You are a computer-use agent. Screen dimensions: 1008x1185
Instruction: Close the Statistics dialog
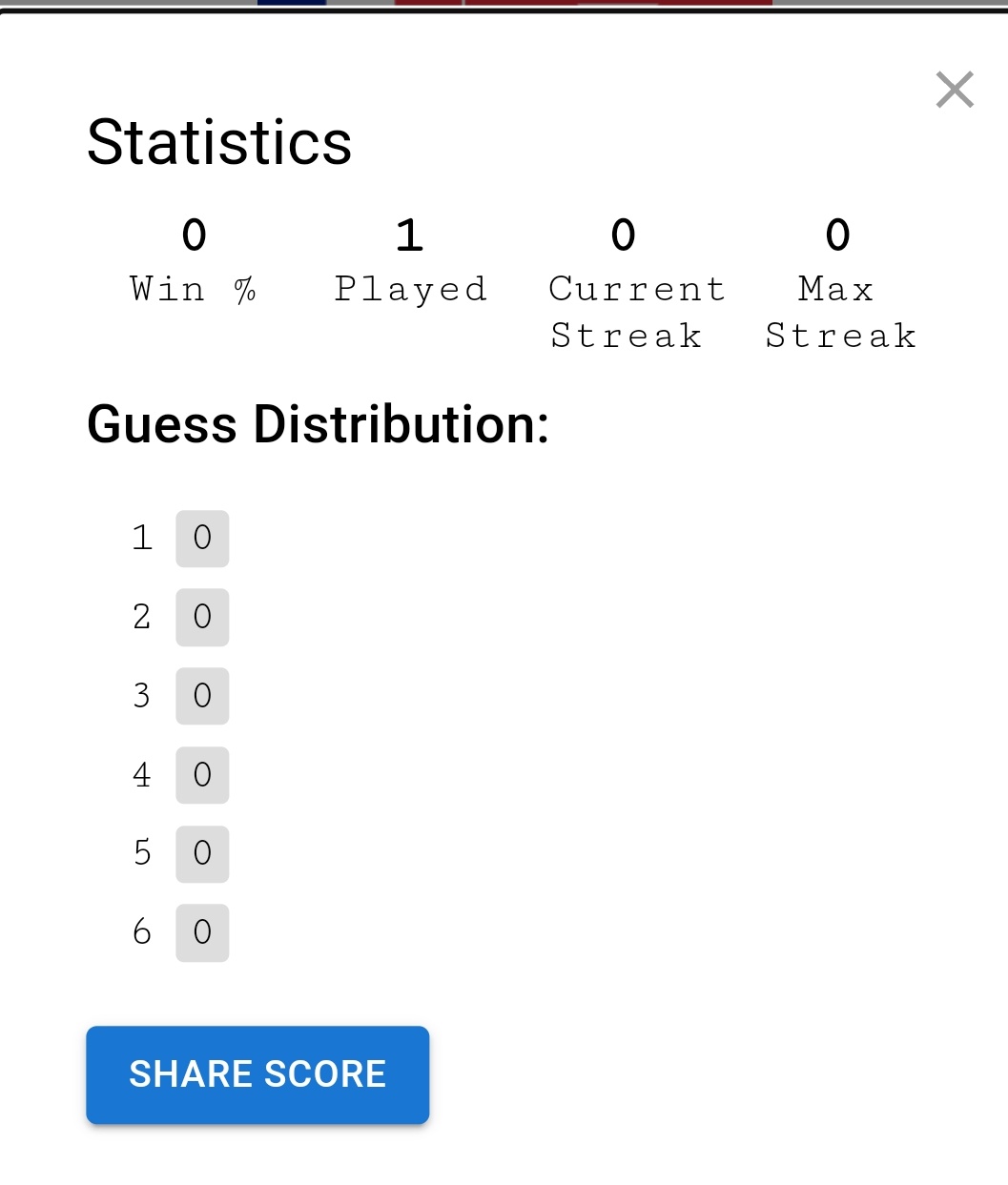[955, 91]
